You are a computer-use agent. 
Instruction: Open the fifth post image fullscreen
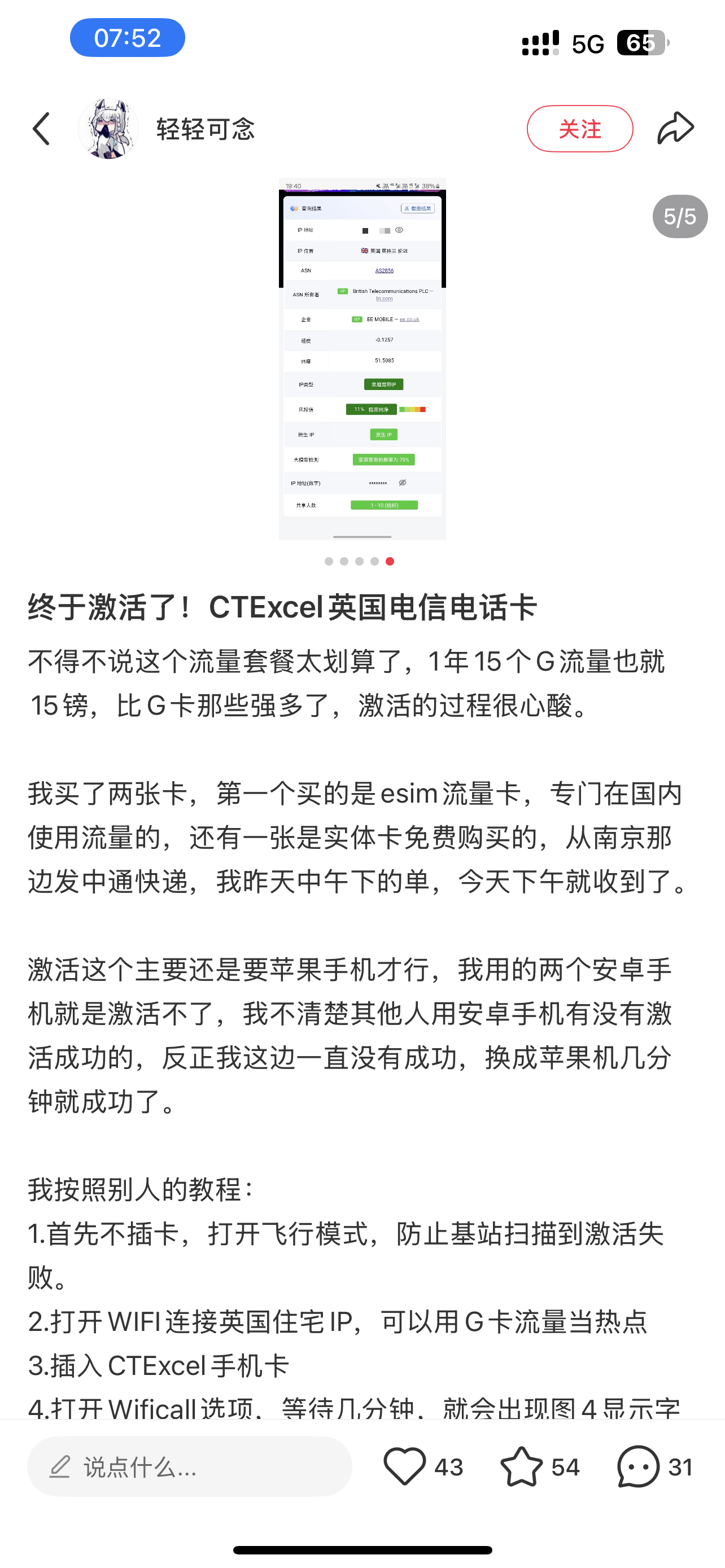coord(362,358)
